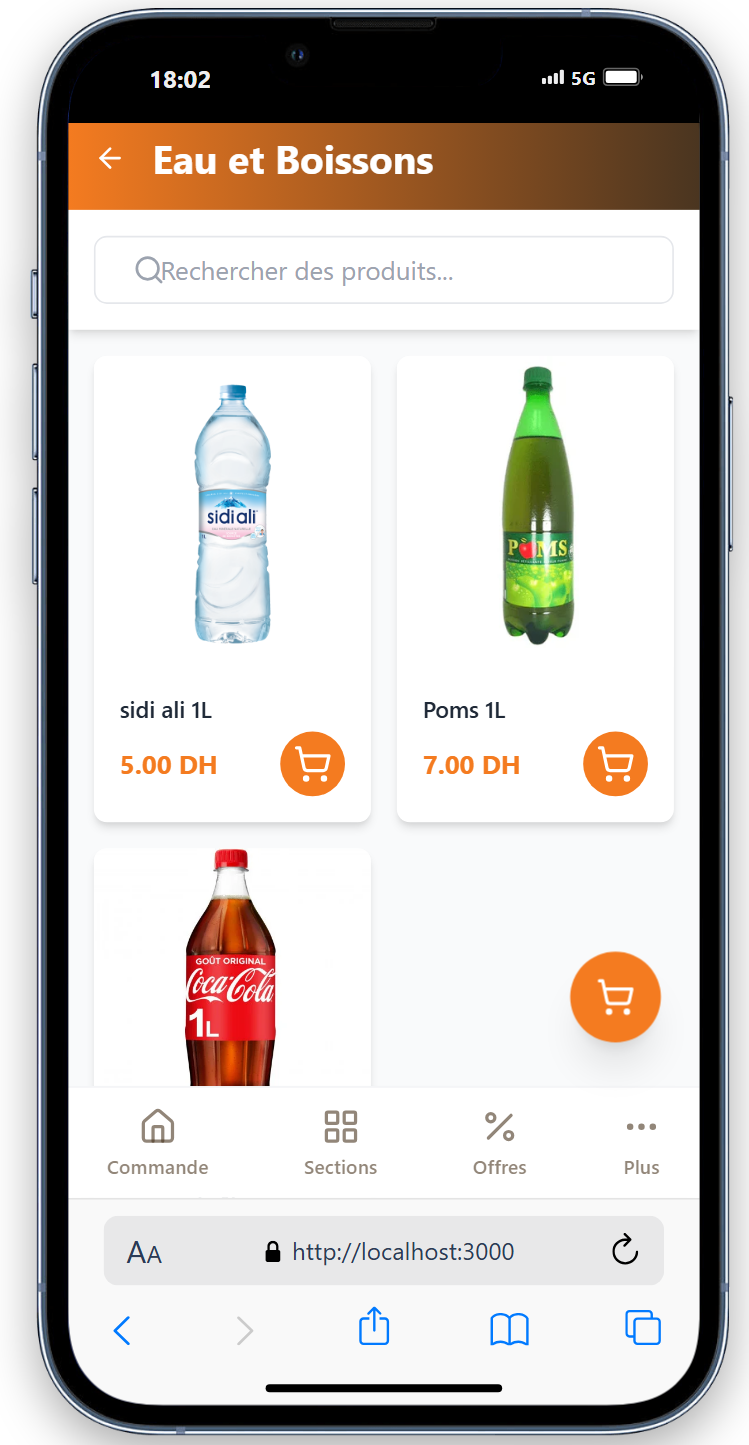Open browser reader text size options
This screenshot has width=749, height=1445.
tap(144, 1252)
